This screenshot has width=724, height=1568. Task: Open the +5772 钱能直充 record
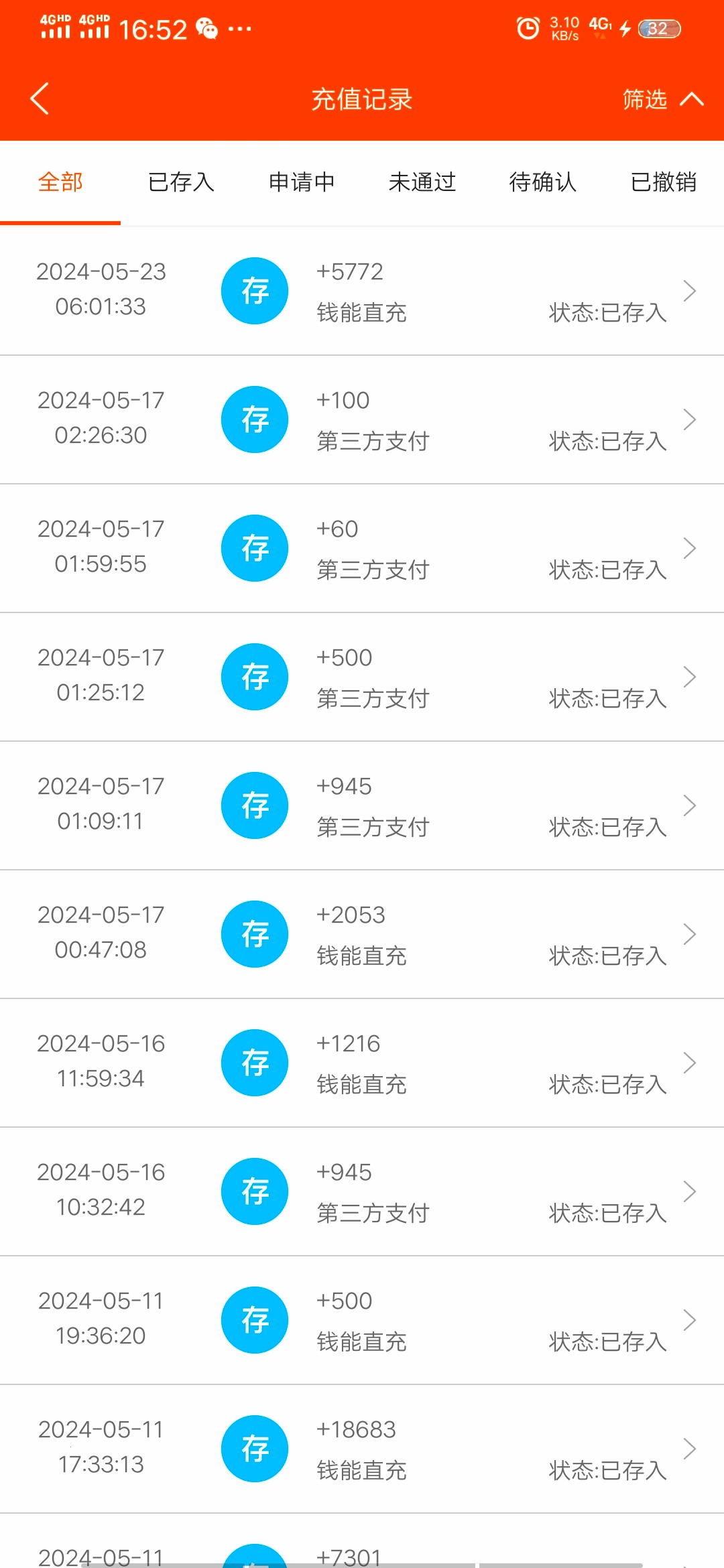click(362, 291)
